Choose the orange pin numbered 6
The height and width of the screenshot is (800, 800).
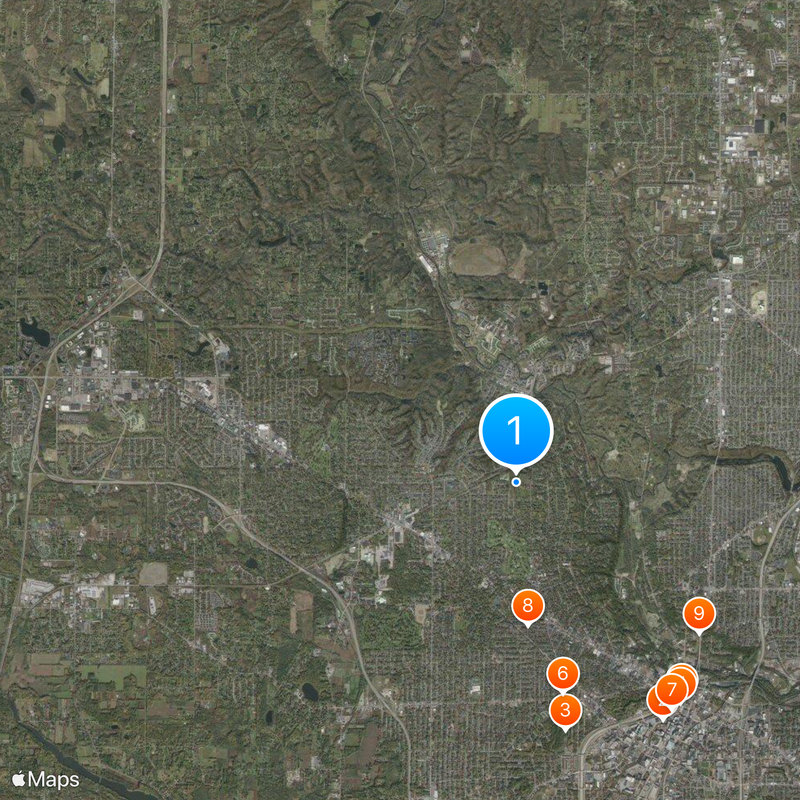[x=563, y=674]
